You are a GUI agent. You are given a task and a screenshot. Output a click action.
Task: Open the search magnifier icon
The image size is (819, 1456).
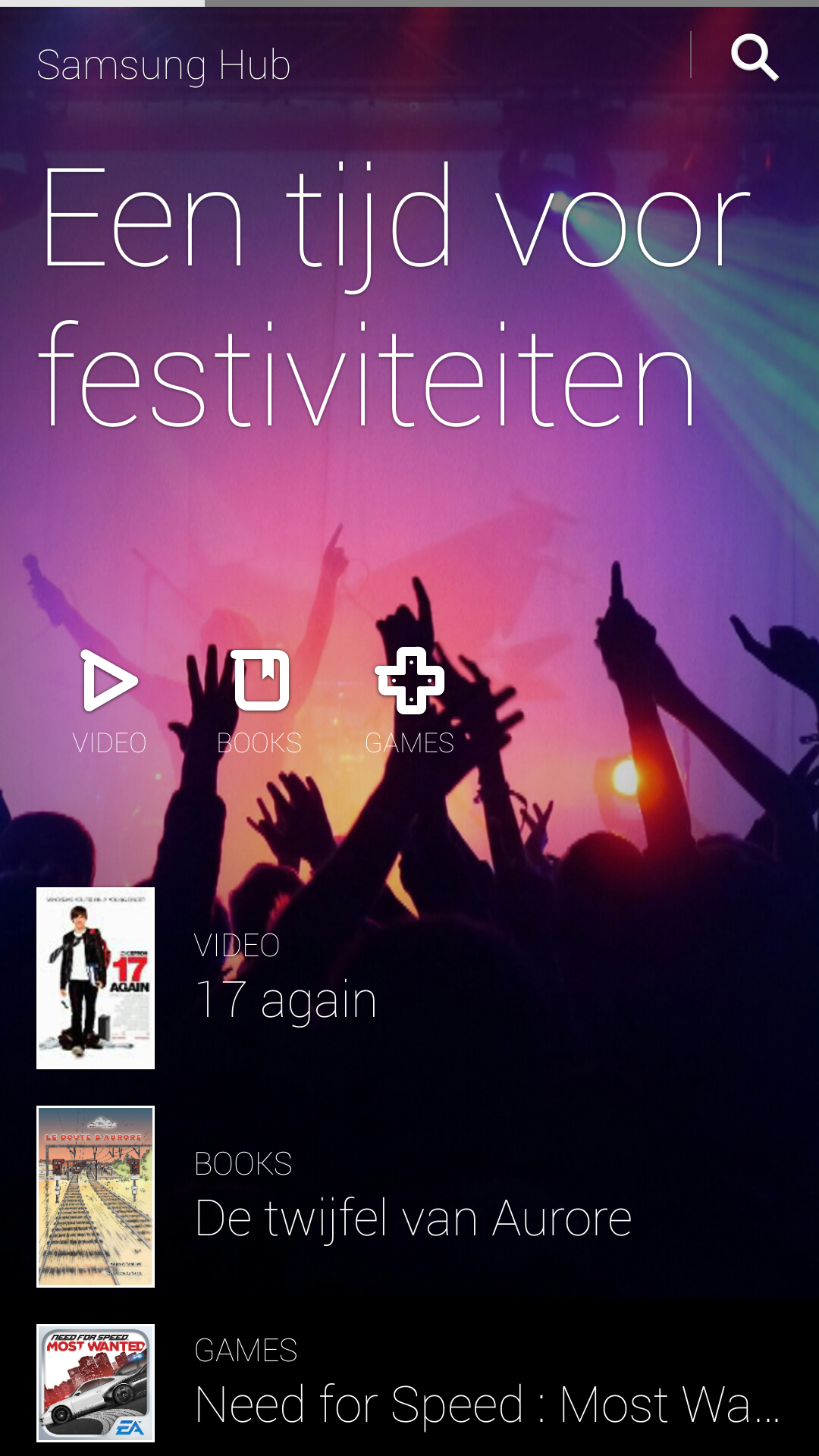click(x=755, y=58)
